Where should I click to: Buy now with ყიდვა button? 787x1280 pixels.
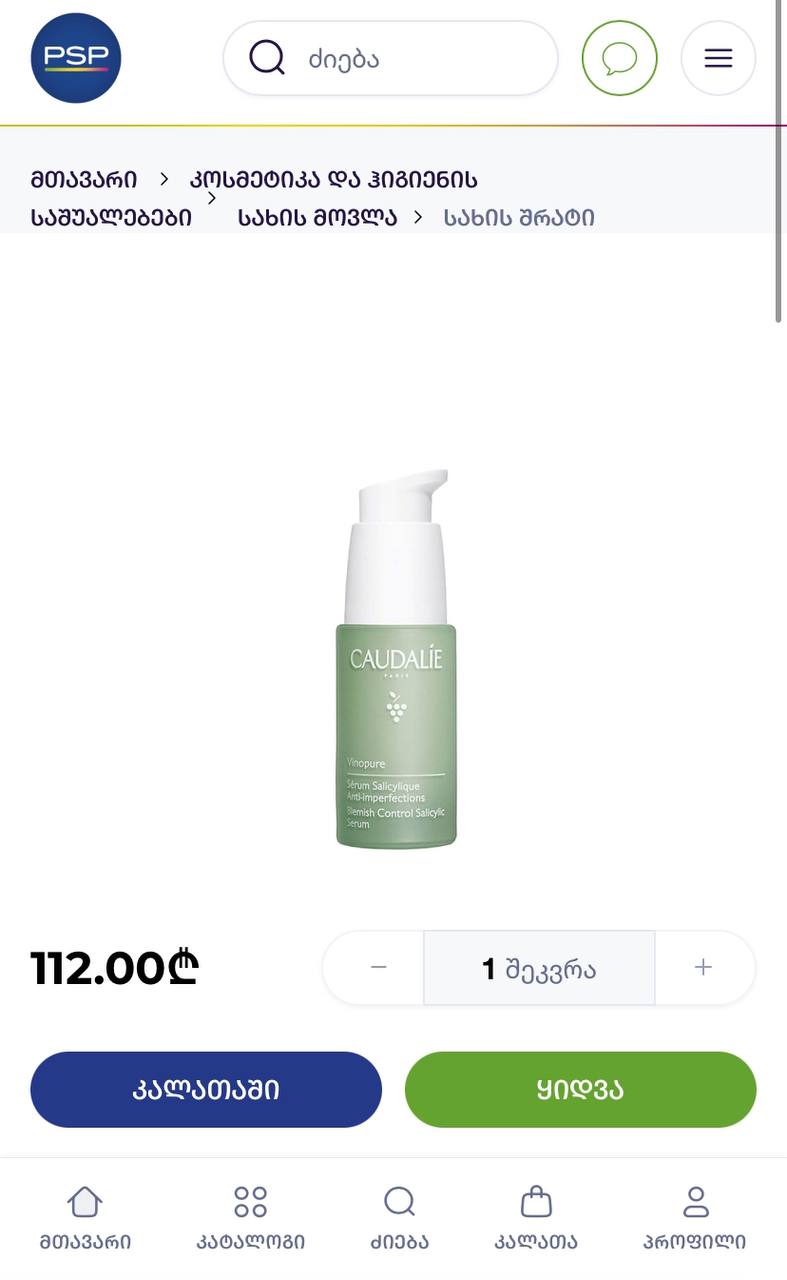click(x=580, y=1089)
